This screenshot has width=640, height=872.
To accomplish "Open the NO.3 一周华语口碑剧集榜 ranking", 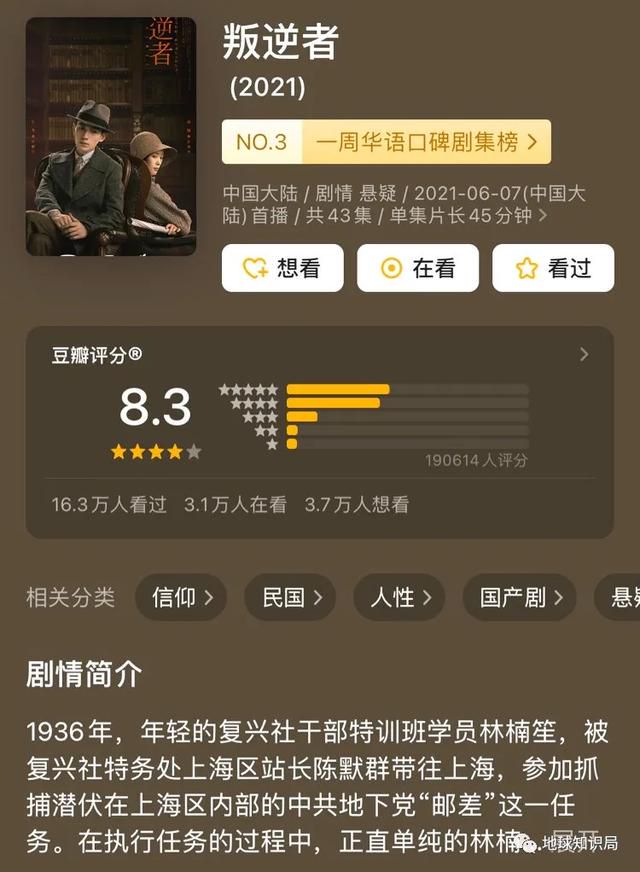I will click(x=386, y=142).
